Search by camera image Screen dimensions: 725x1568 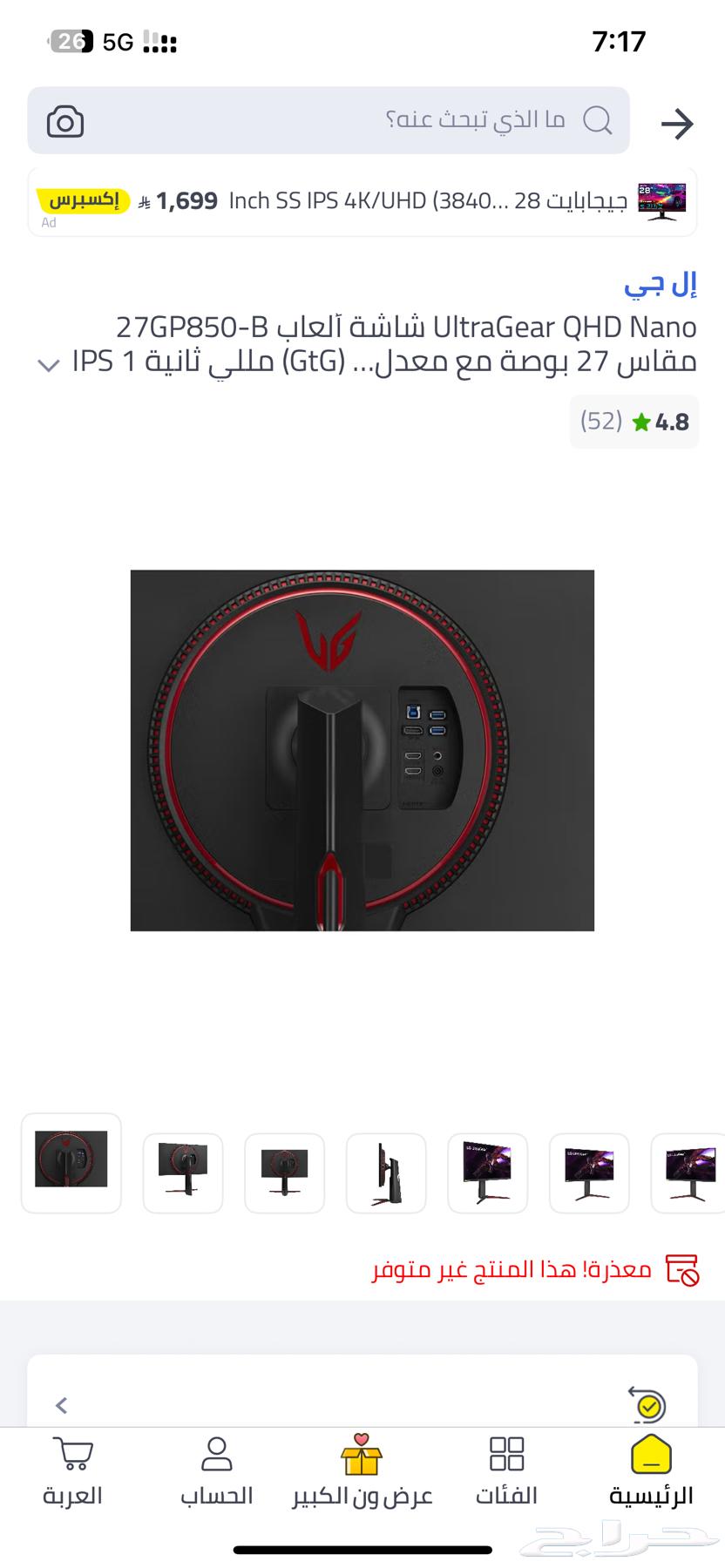click(x=65, y=122)
